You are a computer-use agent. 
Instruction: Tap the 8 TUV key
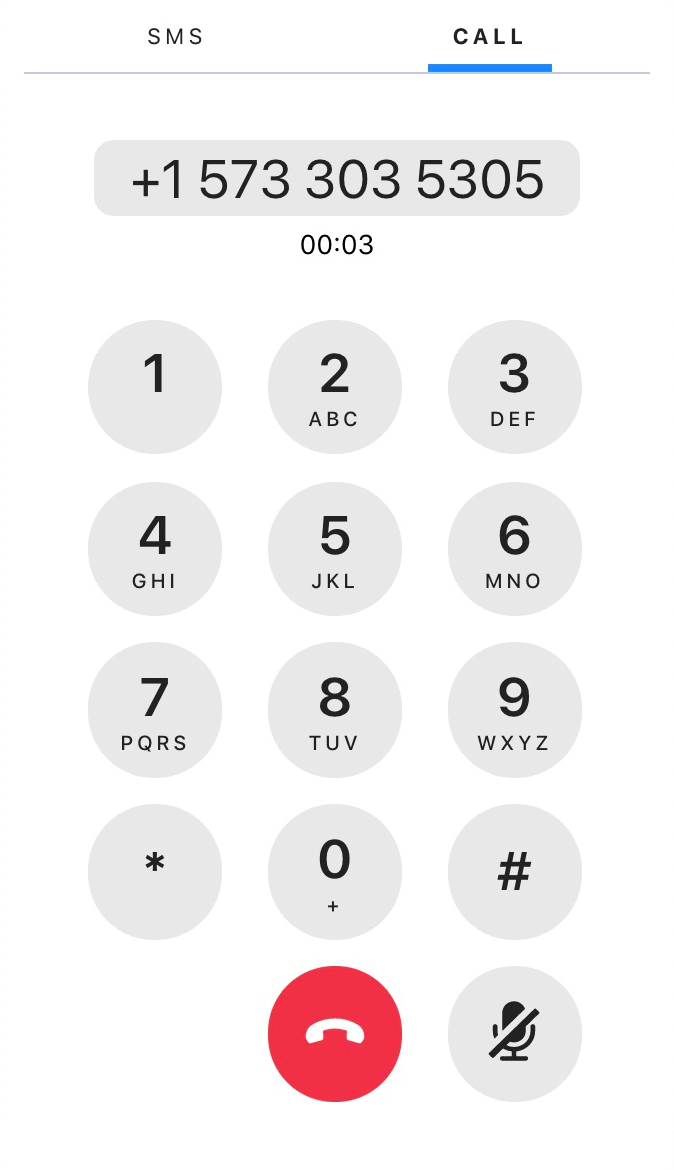(x=335, y=710)
